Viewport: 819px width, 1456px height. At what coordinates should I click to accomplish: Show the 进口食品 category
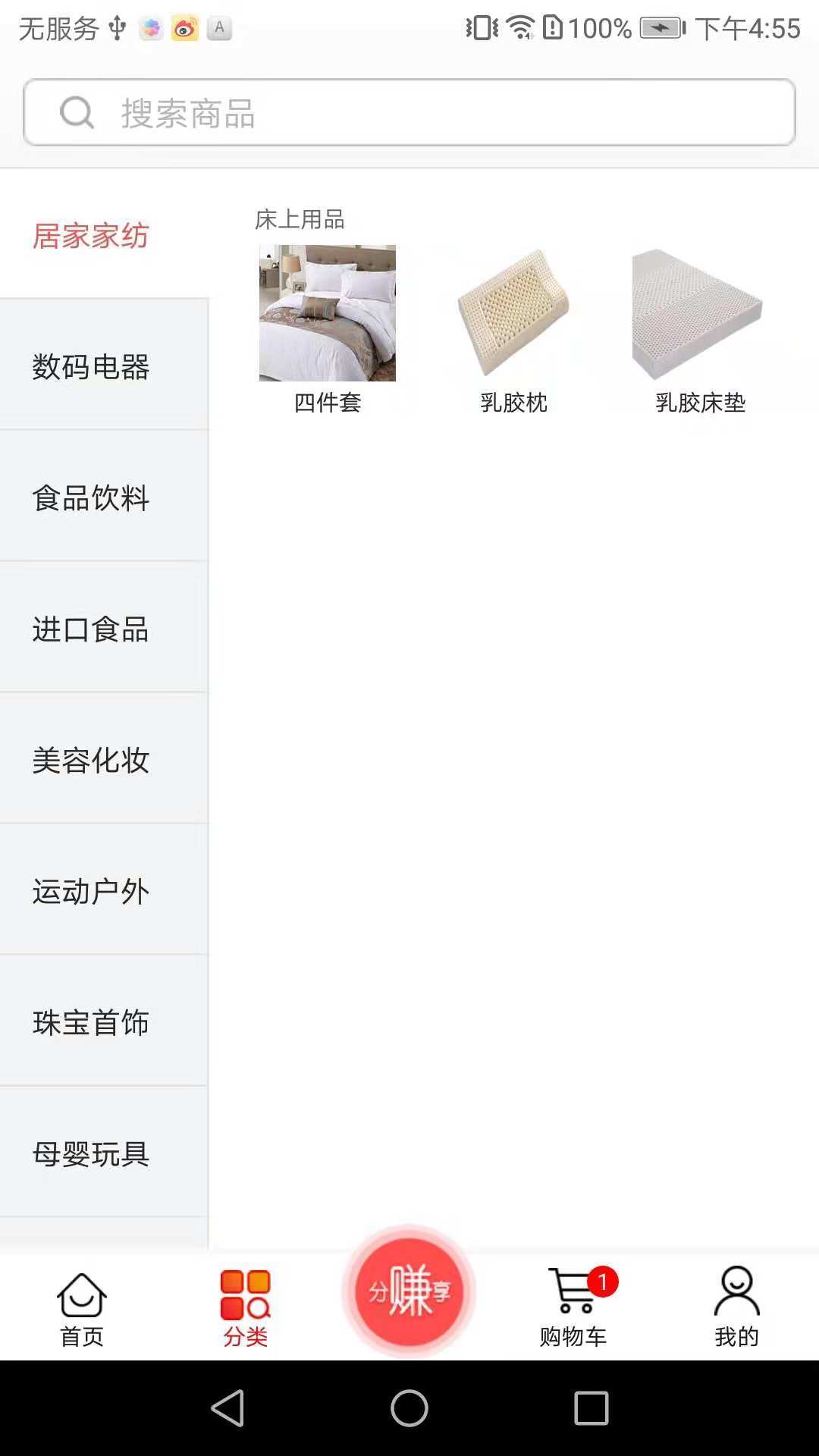coord(91,629)
